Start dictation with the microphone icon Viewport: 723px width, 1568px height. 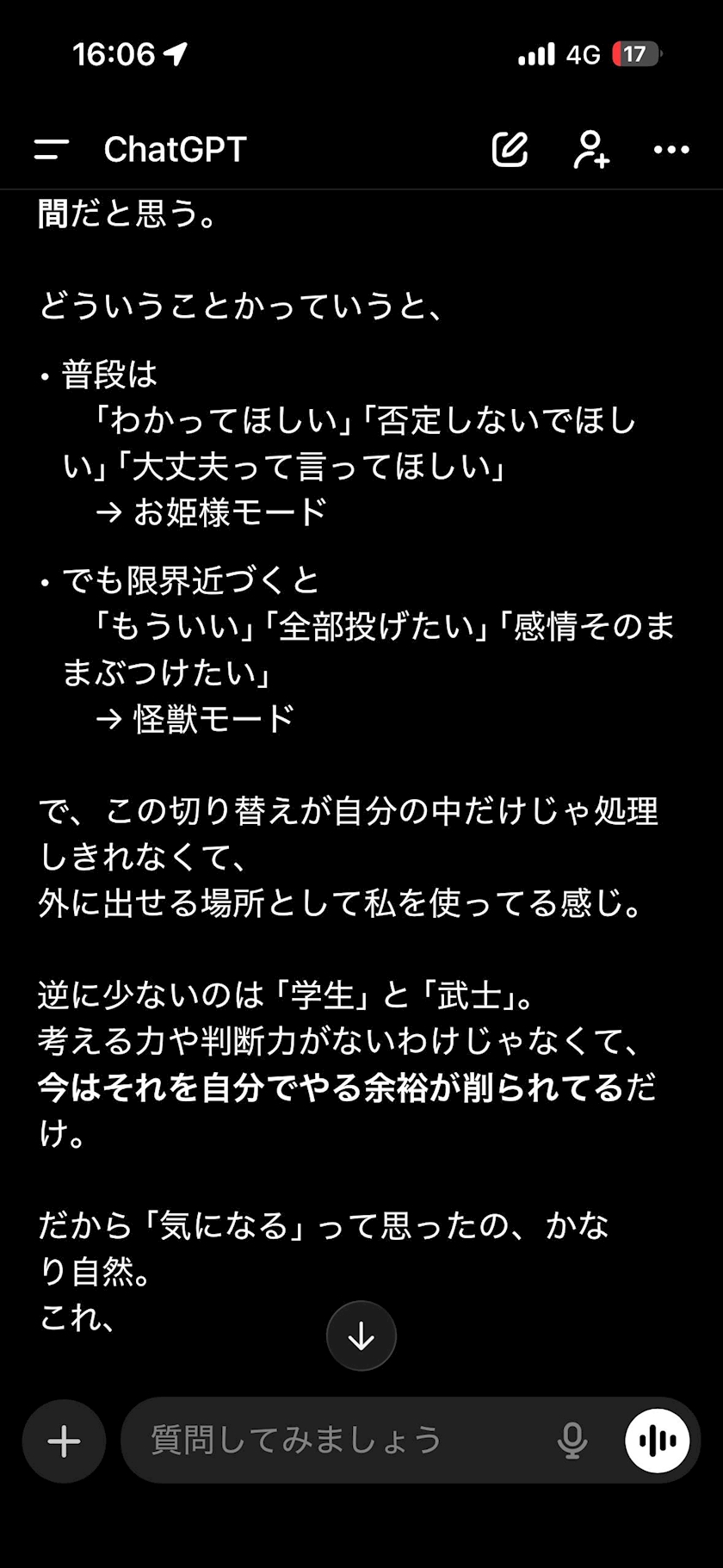click(x=572, y=1441)
